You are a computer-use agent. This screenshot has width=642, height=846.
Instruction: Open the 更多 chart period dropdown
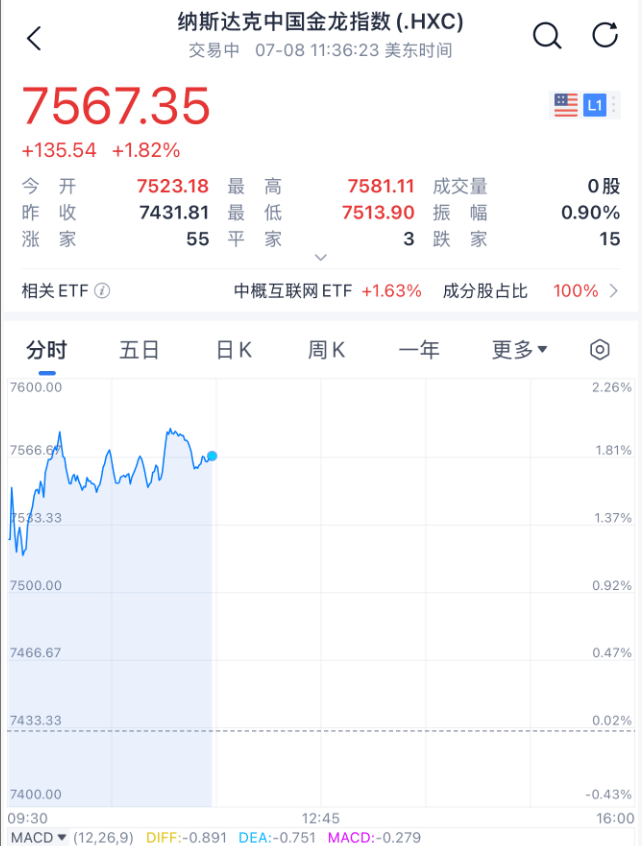[519, 350]
